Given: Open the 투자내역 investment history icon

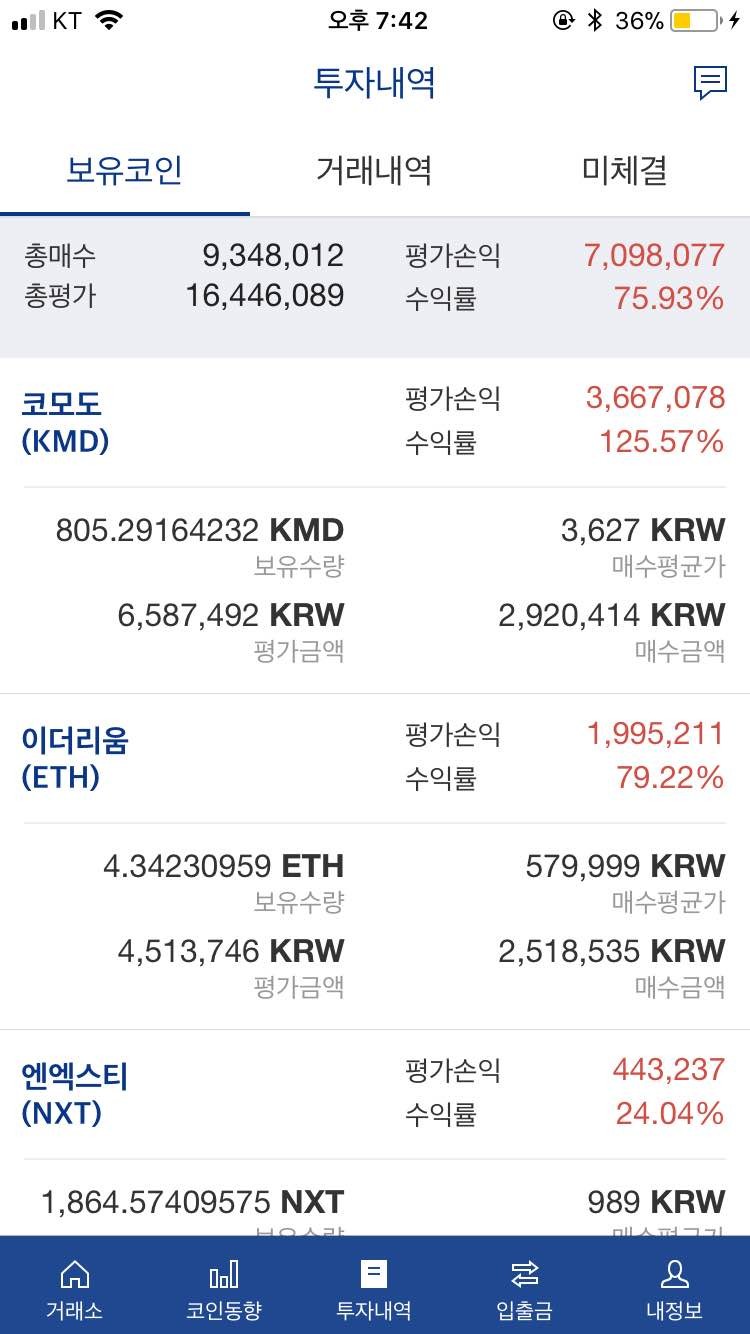Looking at the screenshot, I should coord(375,1287).
